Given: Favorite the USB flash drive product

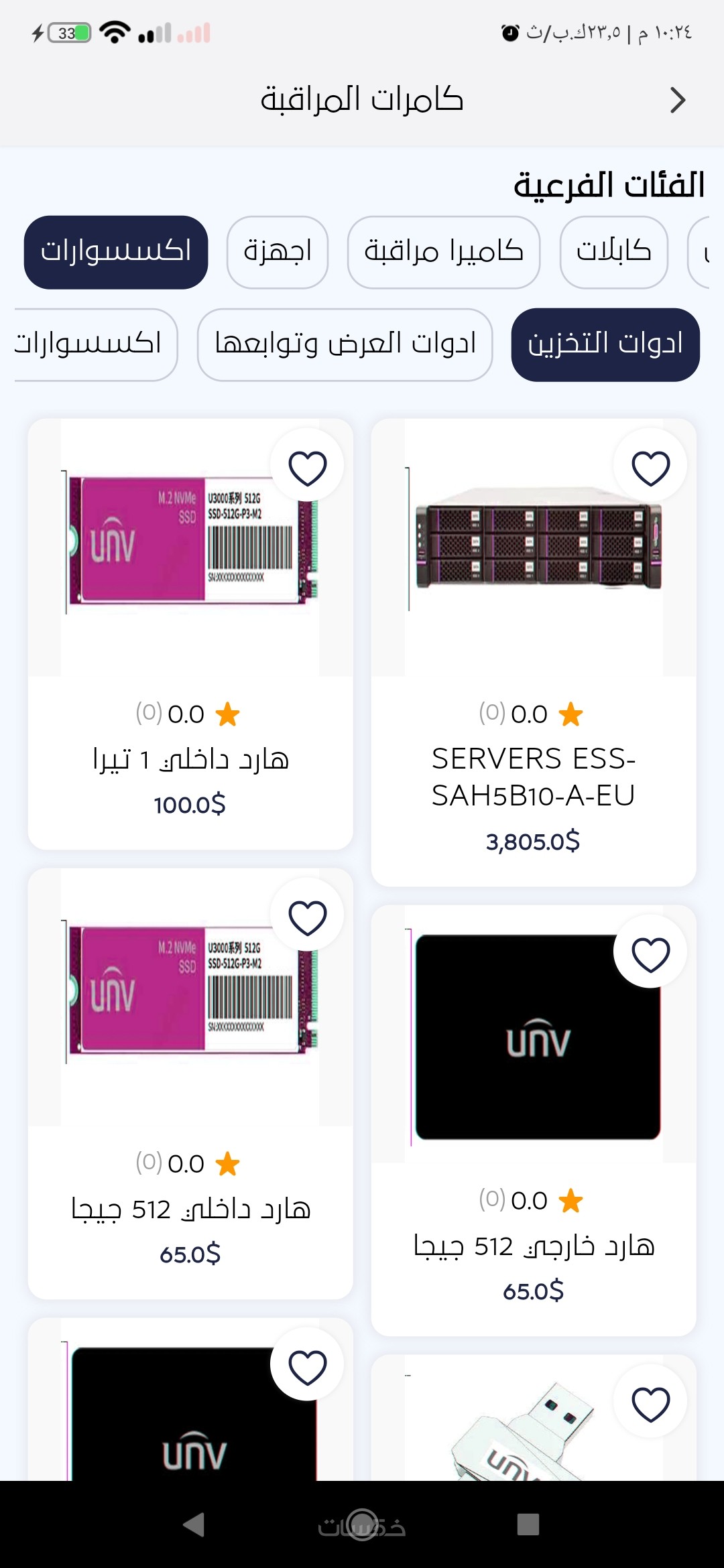Looking at the screenshot, I should click(650, 1403).
